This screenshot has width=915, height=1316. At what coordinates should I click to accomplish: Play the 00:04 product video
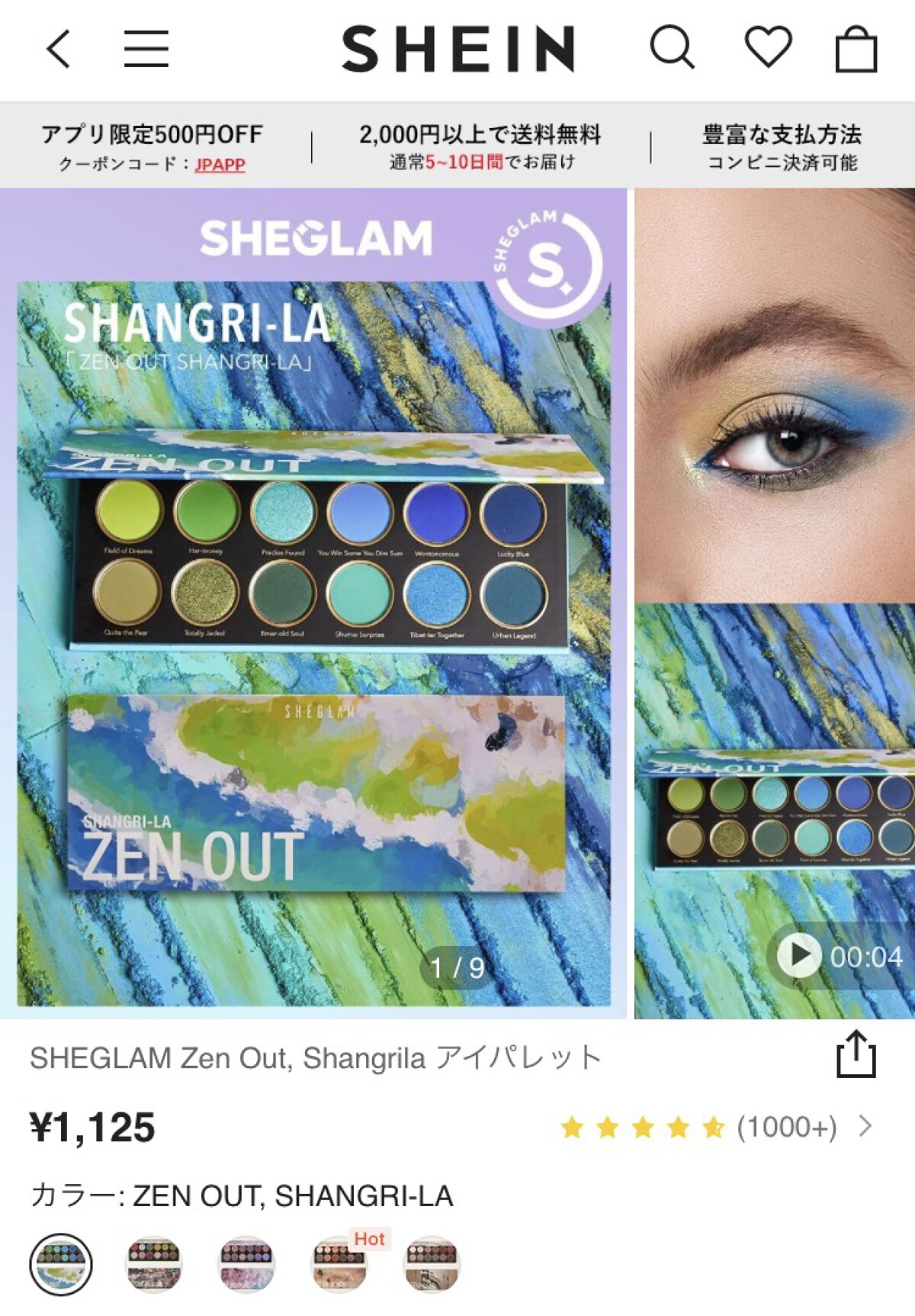[799, 955]
